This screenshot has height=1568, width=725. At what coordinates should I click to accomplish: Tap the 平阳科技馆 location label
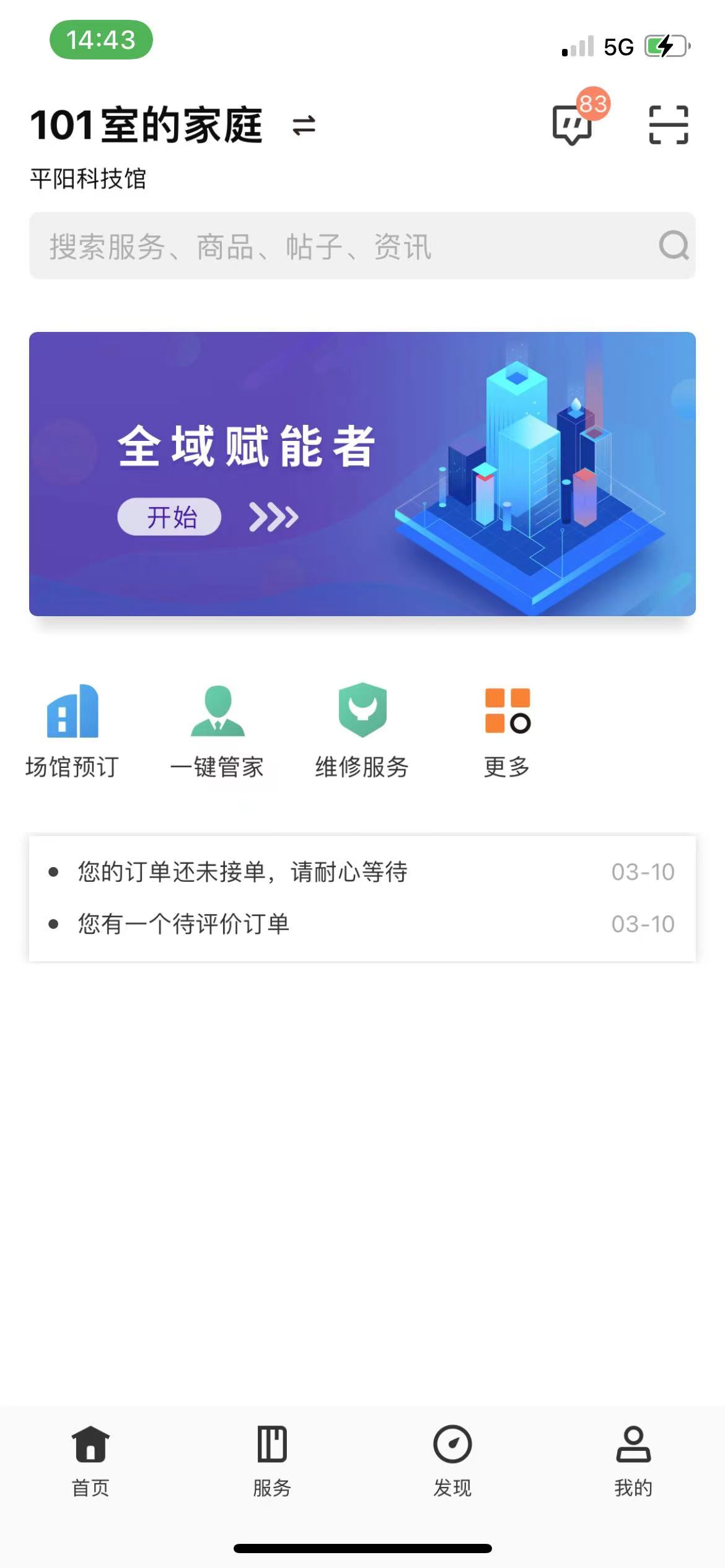[x=89, y=180]
